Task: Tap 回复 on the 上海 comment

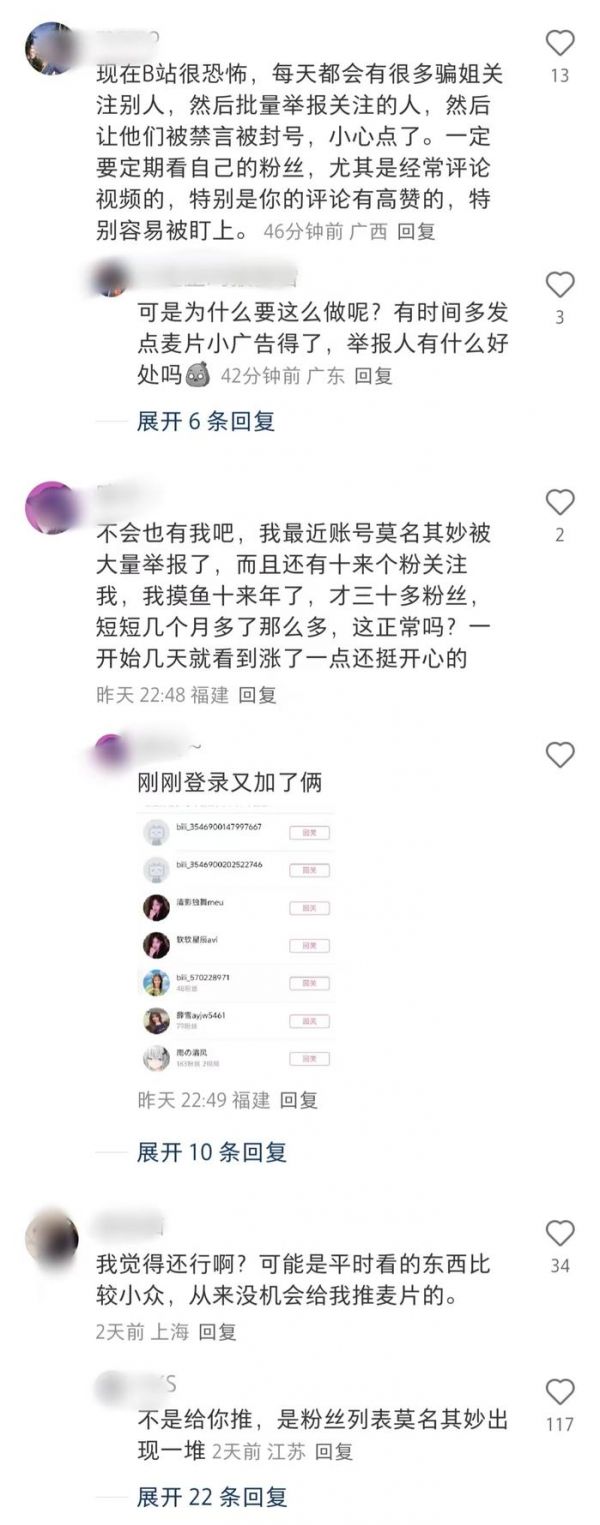Action: click(x=218, y=1331)
